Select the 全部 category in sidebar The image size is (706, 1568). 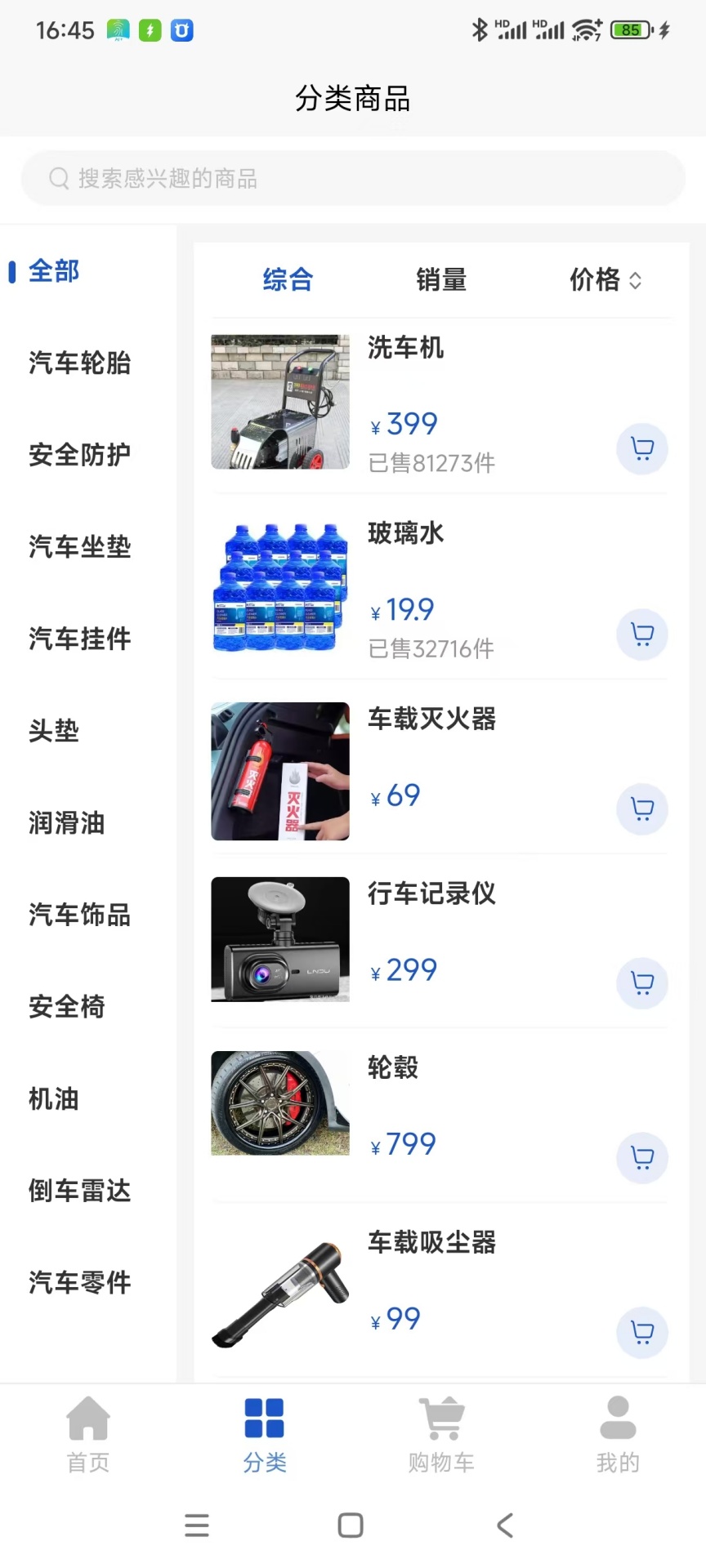(54, 270)
